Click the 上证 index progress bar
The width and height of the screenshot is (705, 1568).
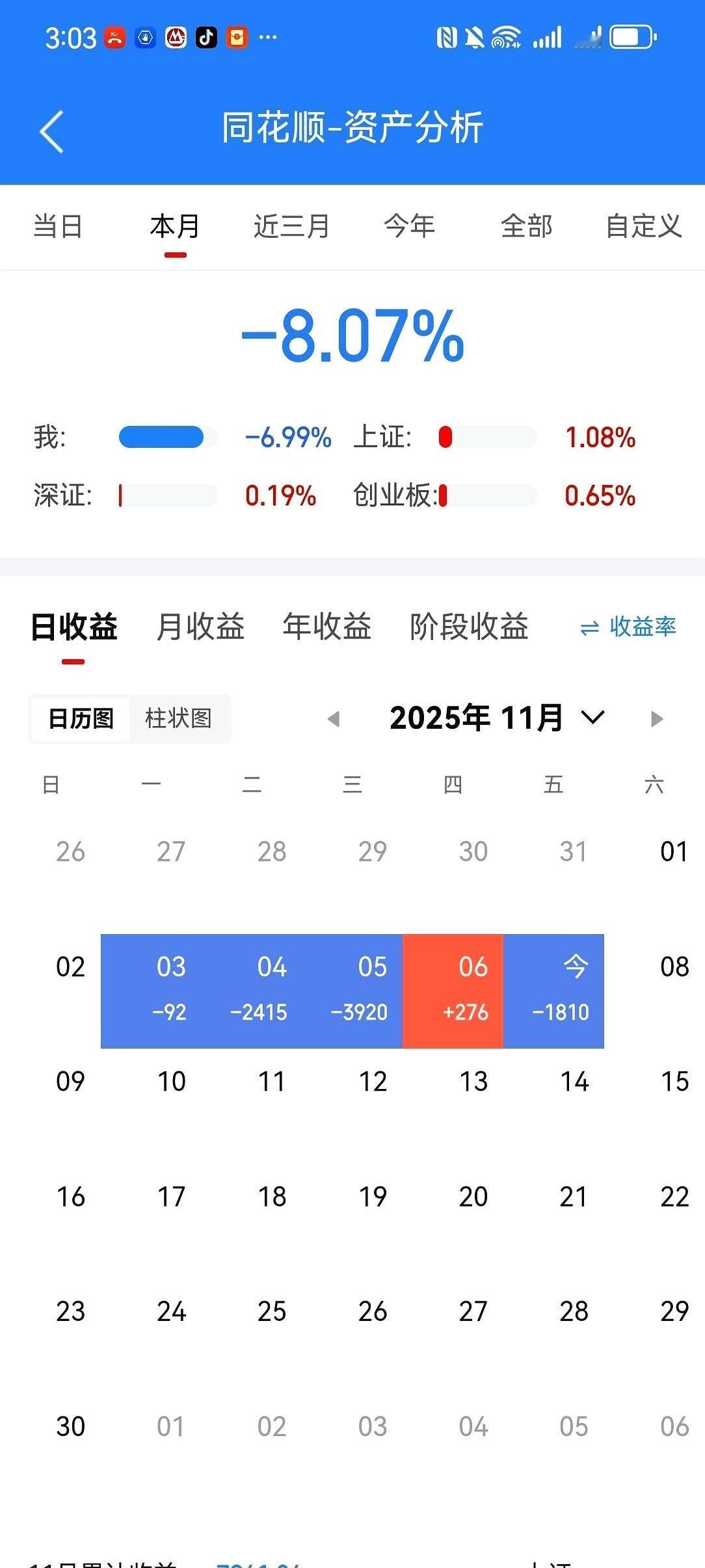coord(487,437)
